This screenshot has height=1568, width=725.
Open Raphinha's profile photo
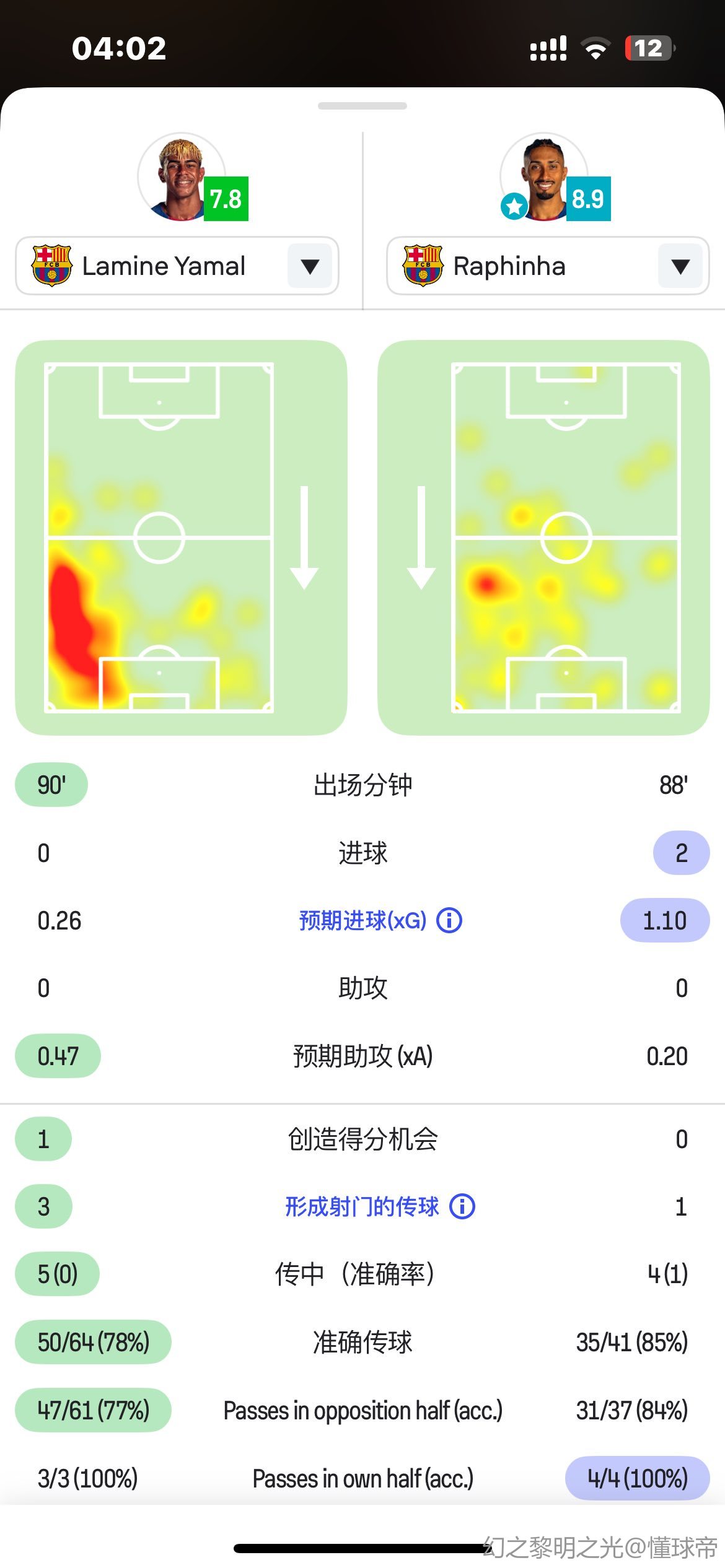[543, 178]
